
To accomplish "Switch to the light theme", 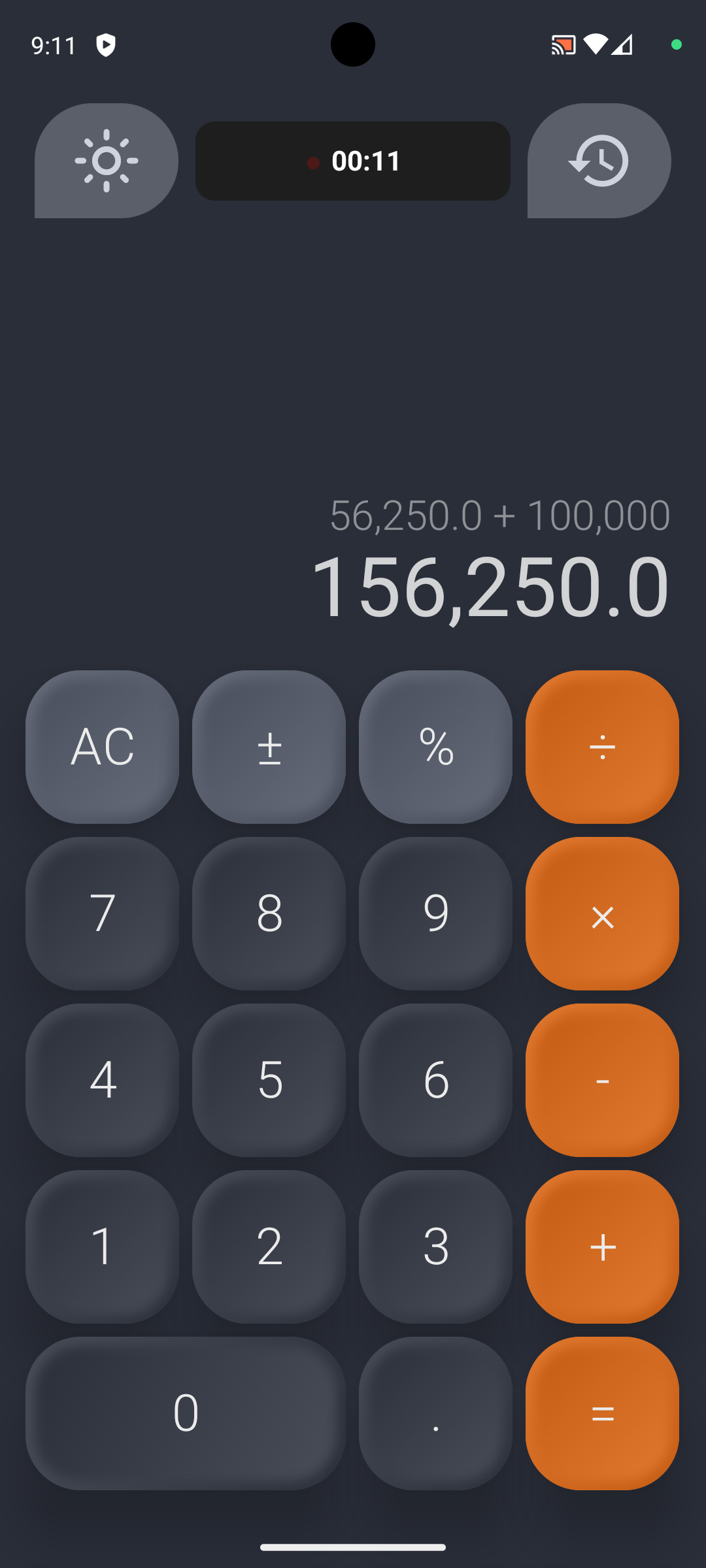I will coord(106,161).
